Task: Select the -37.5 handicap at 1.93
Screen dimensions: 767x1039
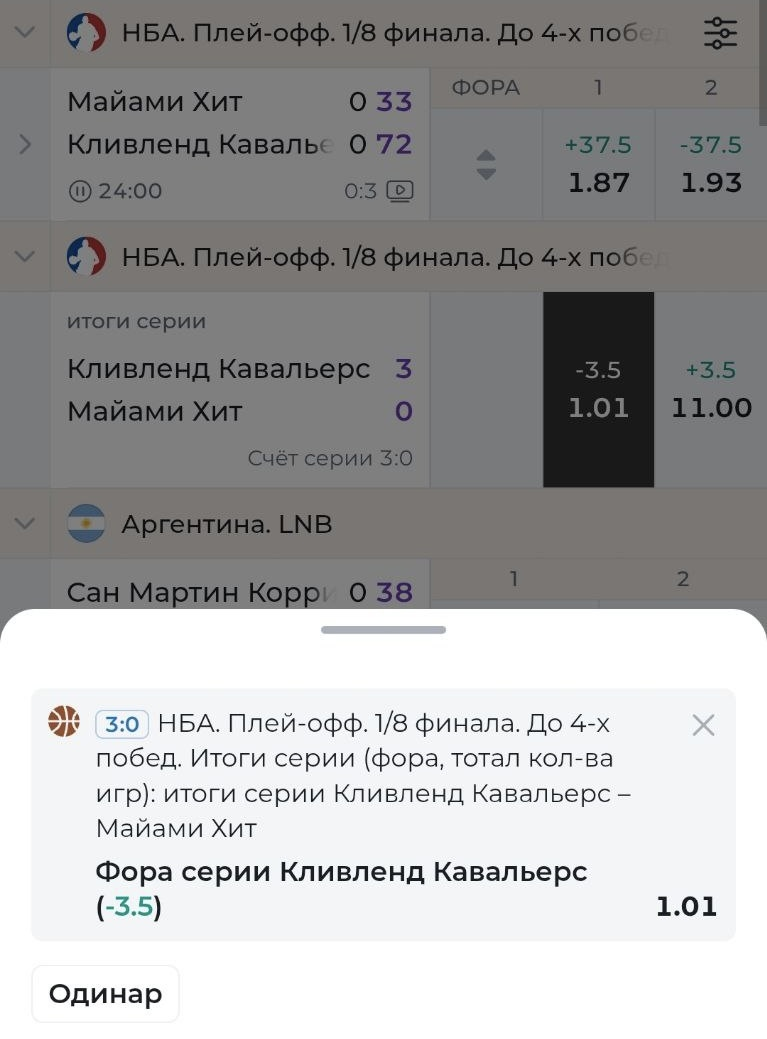Action: point(711,165)
